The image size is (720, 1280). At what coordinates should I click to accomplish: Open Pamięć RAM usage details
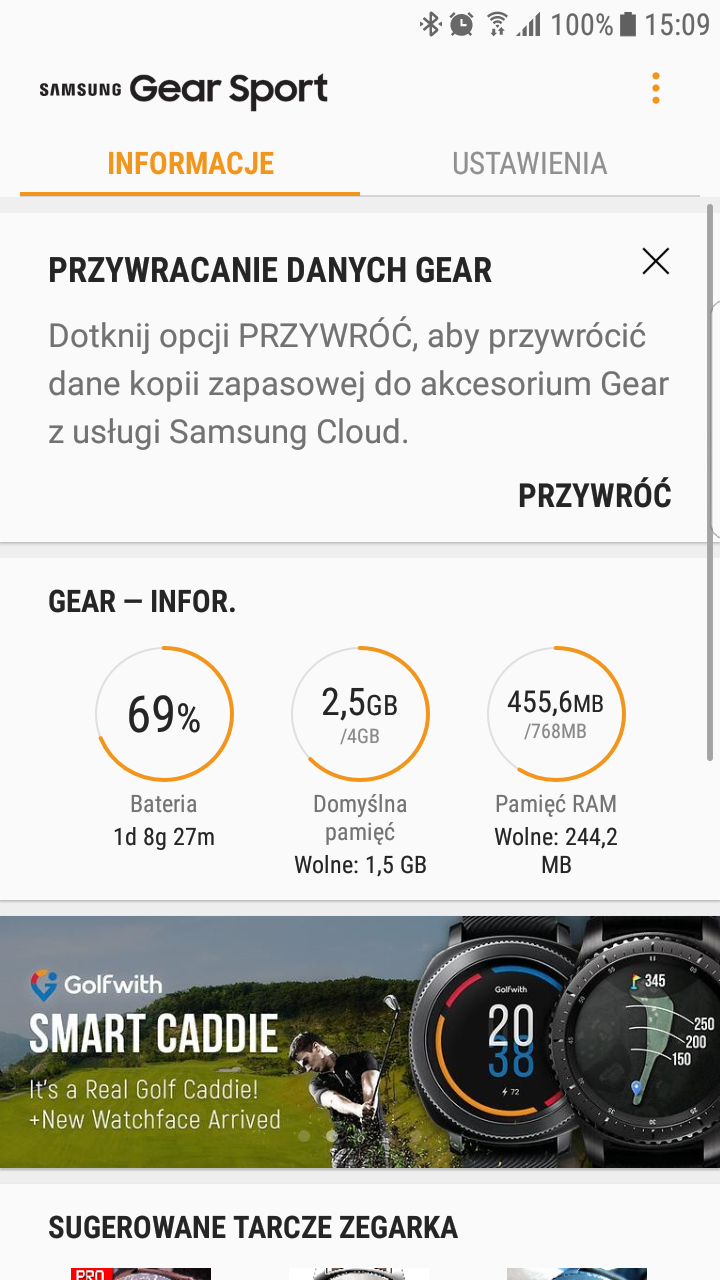point(556,762)
